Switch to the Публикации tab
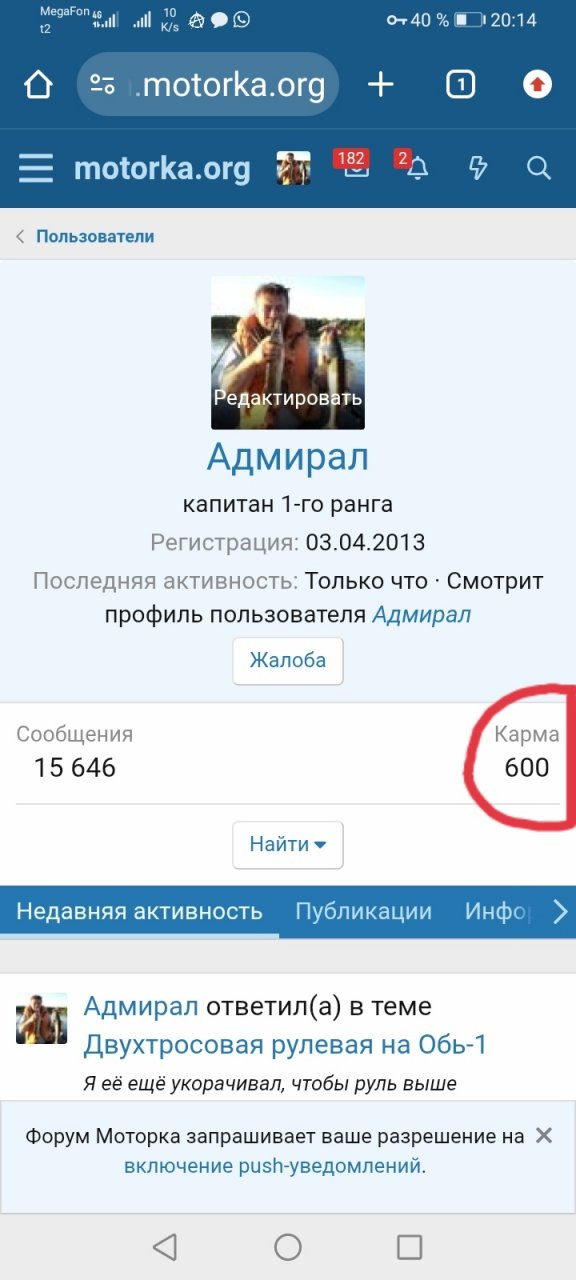Screen dimensions: 576x1280 tap(364, 911)
